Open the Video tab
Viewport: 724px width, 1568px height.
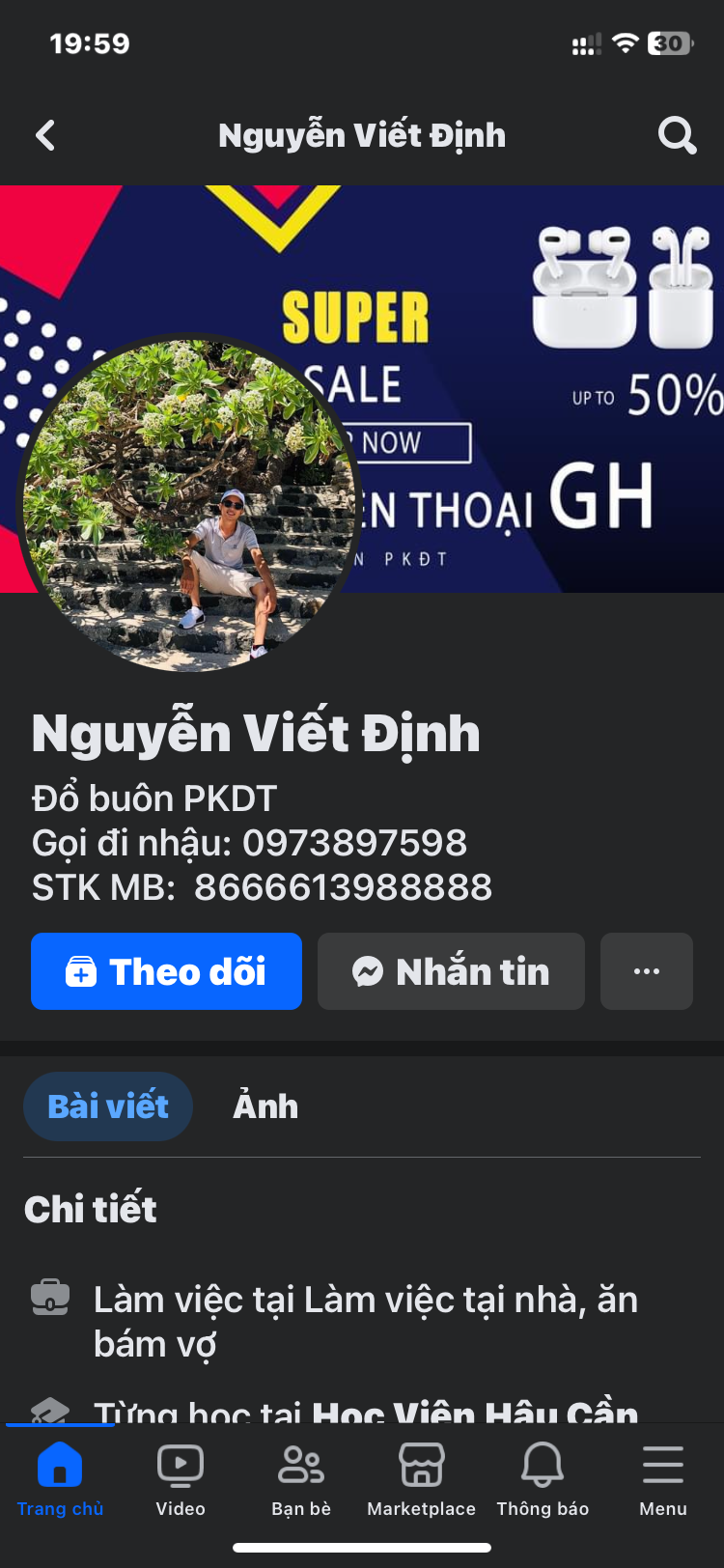[181, 1479]
